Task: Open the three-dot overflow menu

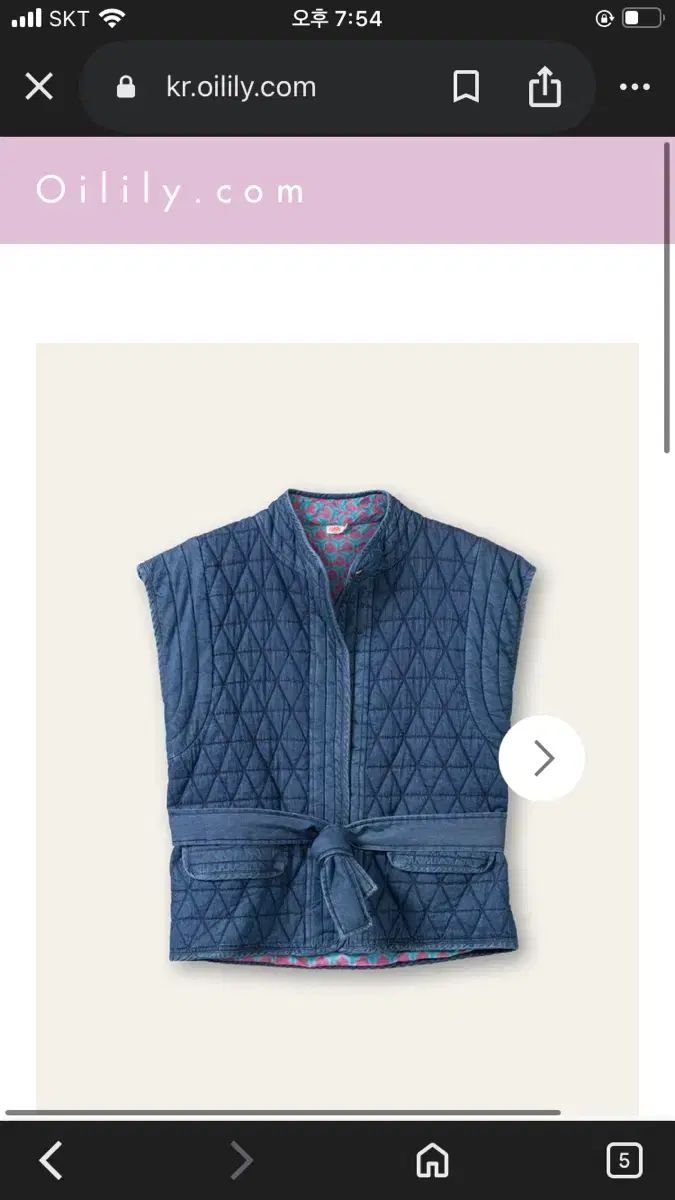Action: coord(634,88)
